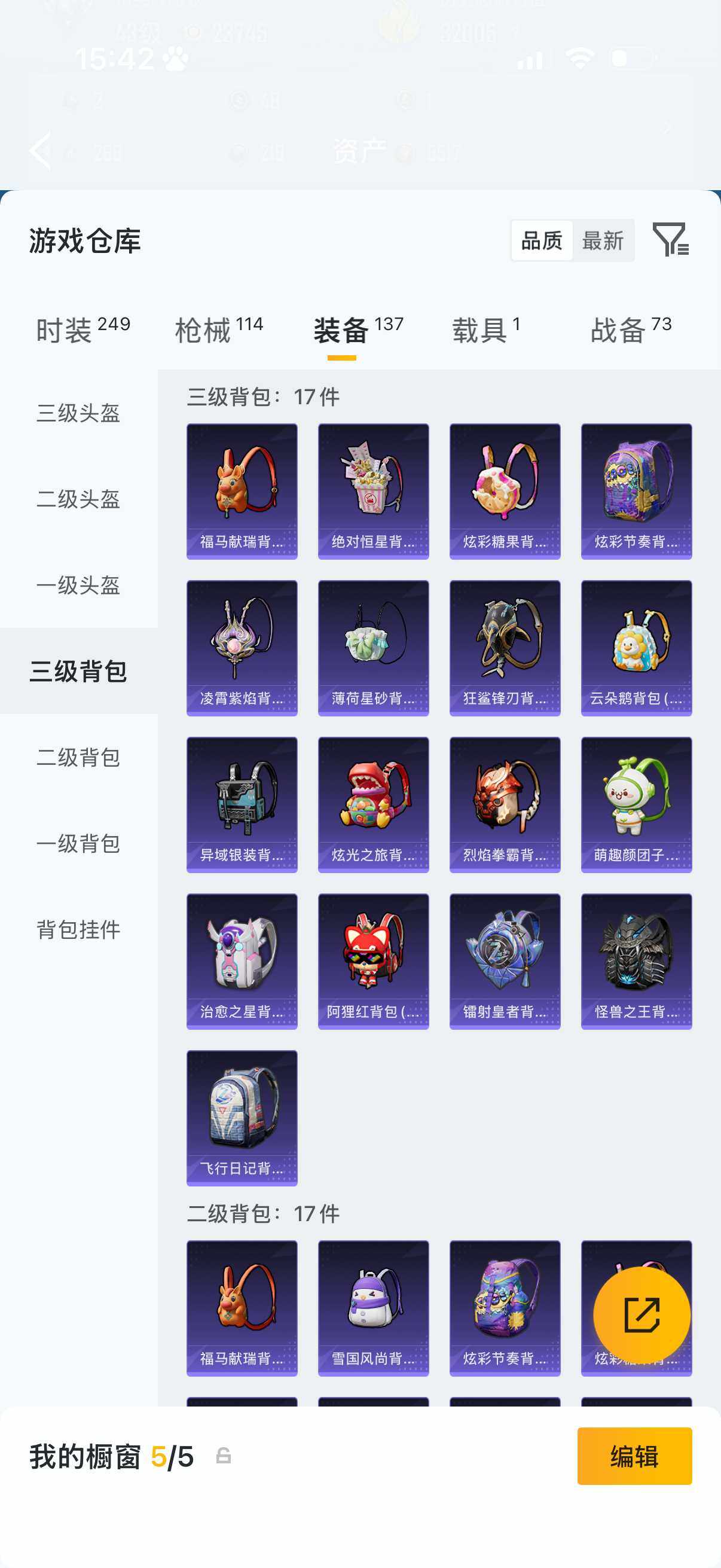Open the 枪械 tab
The width and height of the screenshot is (721, 1568).
click(x=207, y=327)
